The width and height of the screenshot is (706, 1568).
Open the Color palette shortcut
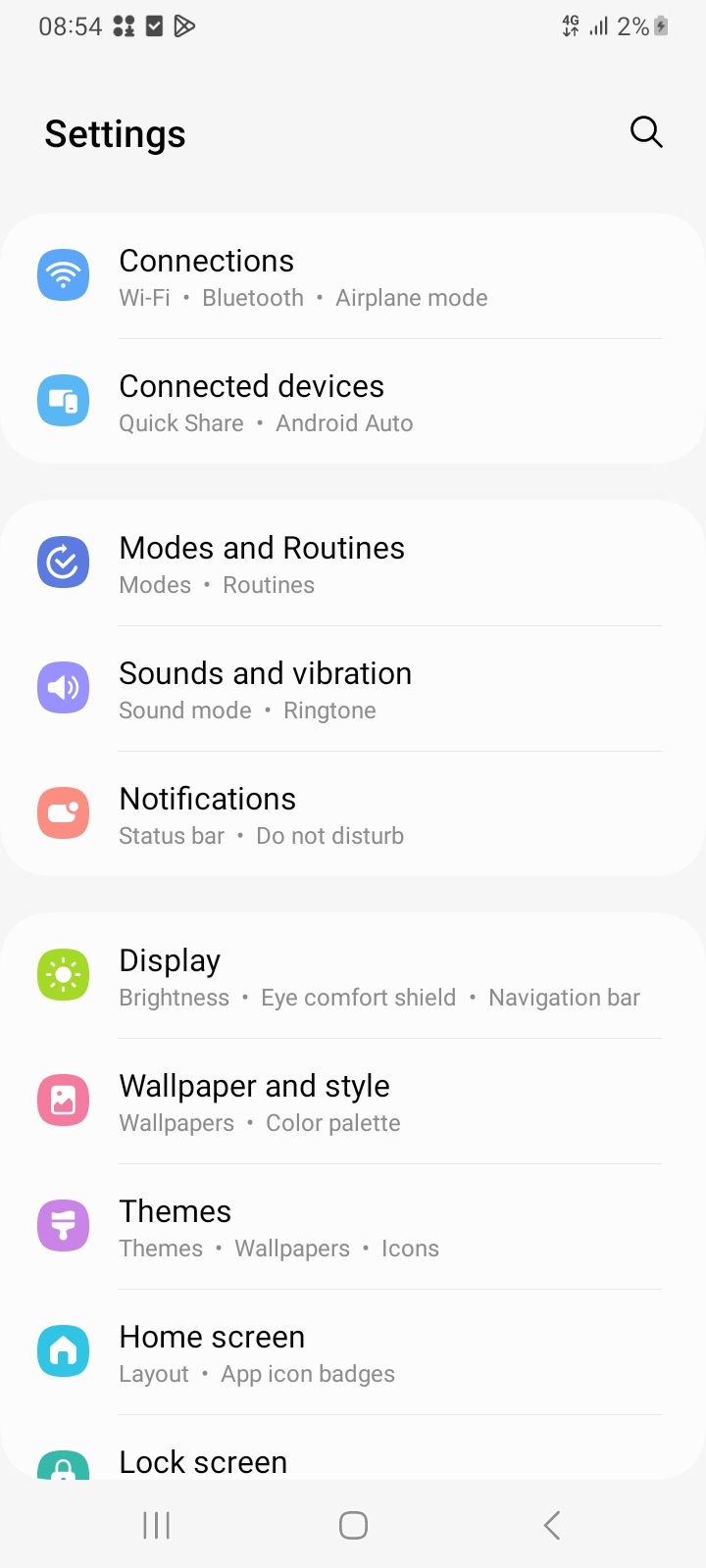332,1123
